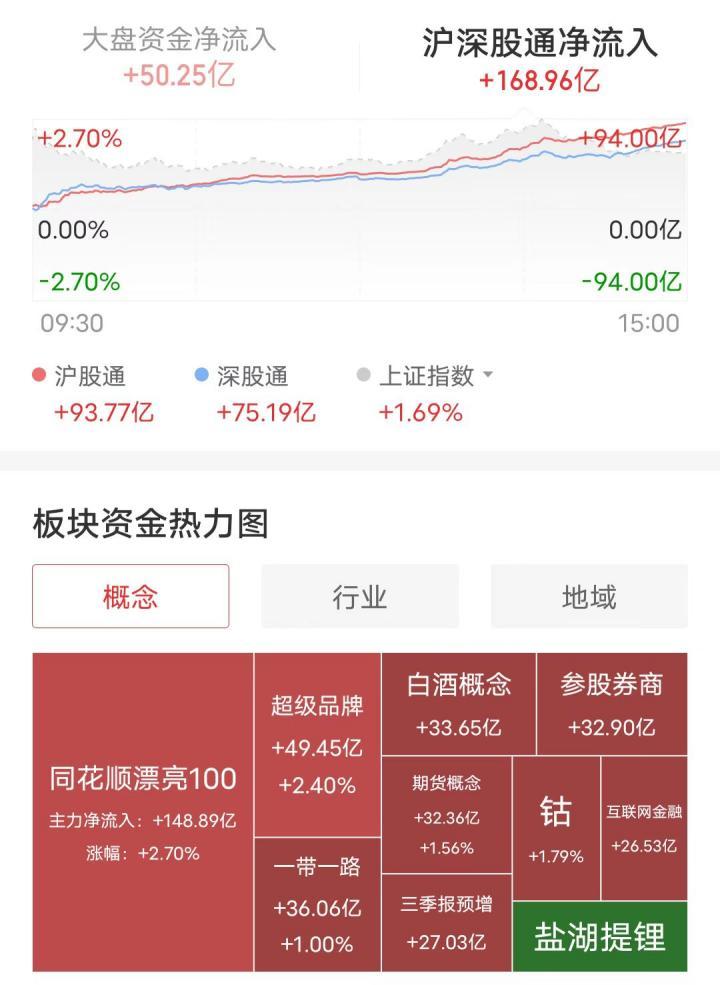Open the green 盐湖提锂 tile

[599, 936]
